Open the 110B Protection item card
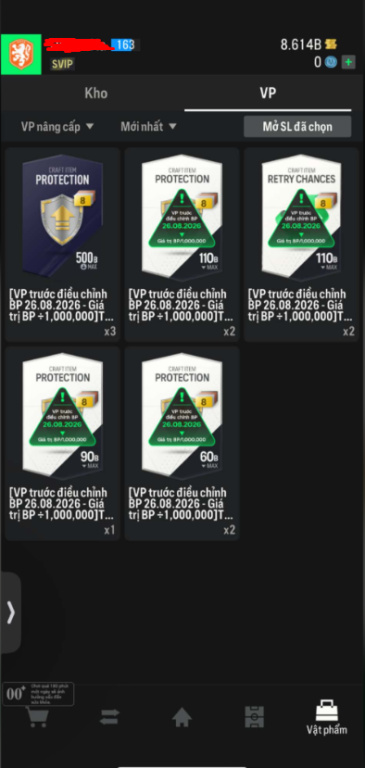Screen dimensions: 365x768 pos(182,244)
